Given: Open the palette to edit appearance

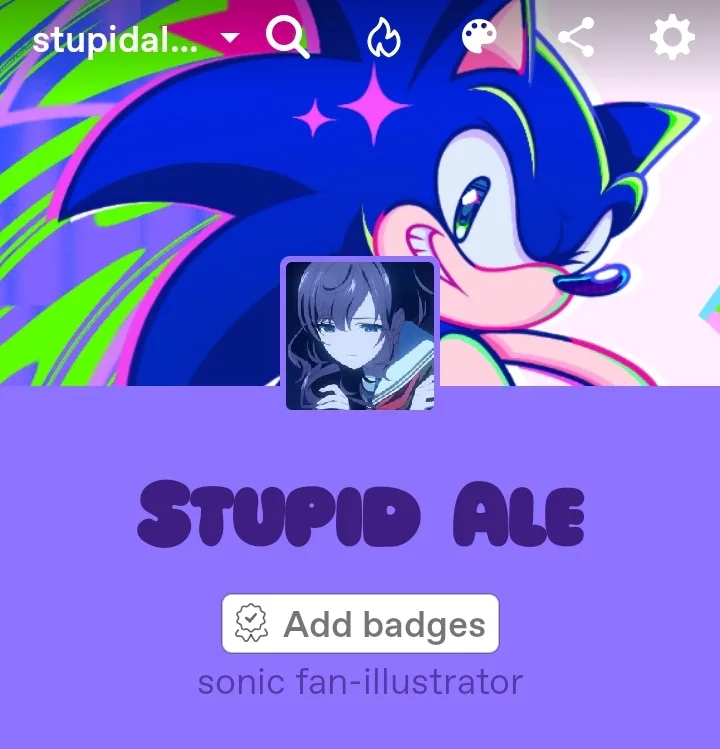Looking at the screenshot, I should (479, 39).
